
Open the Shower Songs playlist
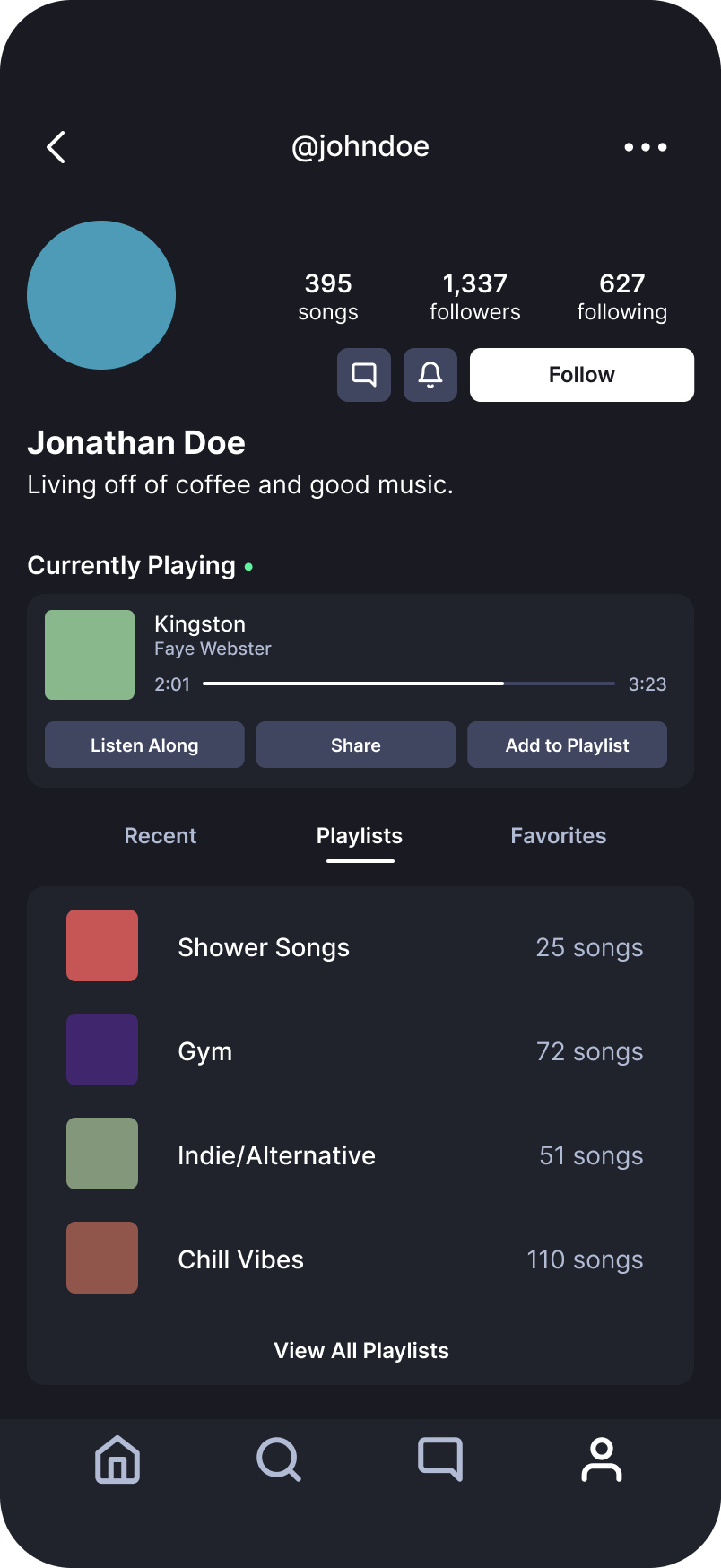(x=263, y=946)
